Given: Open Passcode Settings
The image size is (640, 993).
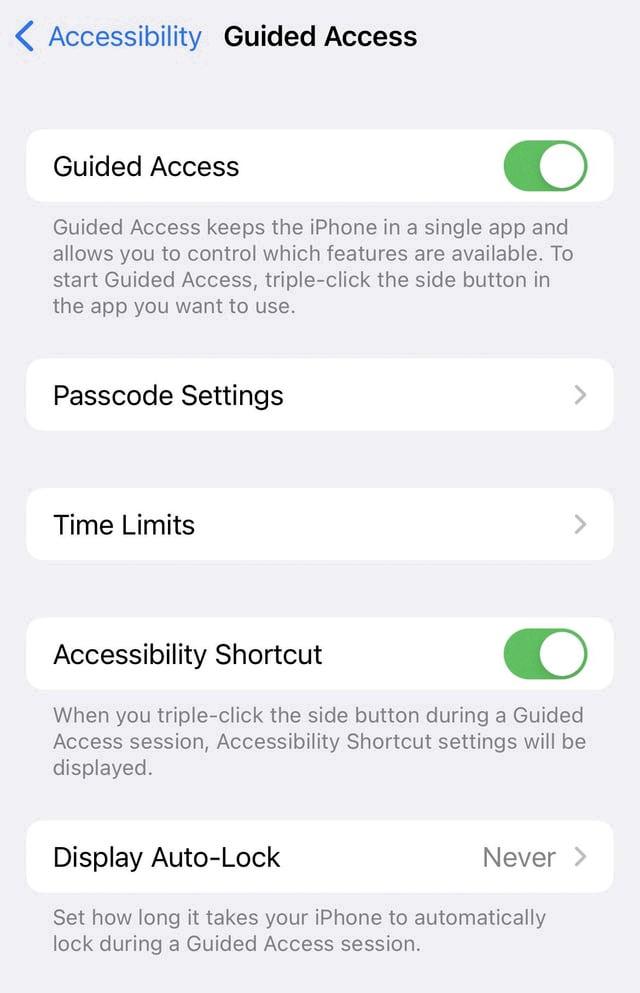Looking at the screenshot, I should [x=319, y=395].
